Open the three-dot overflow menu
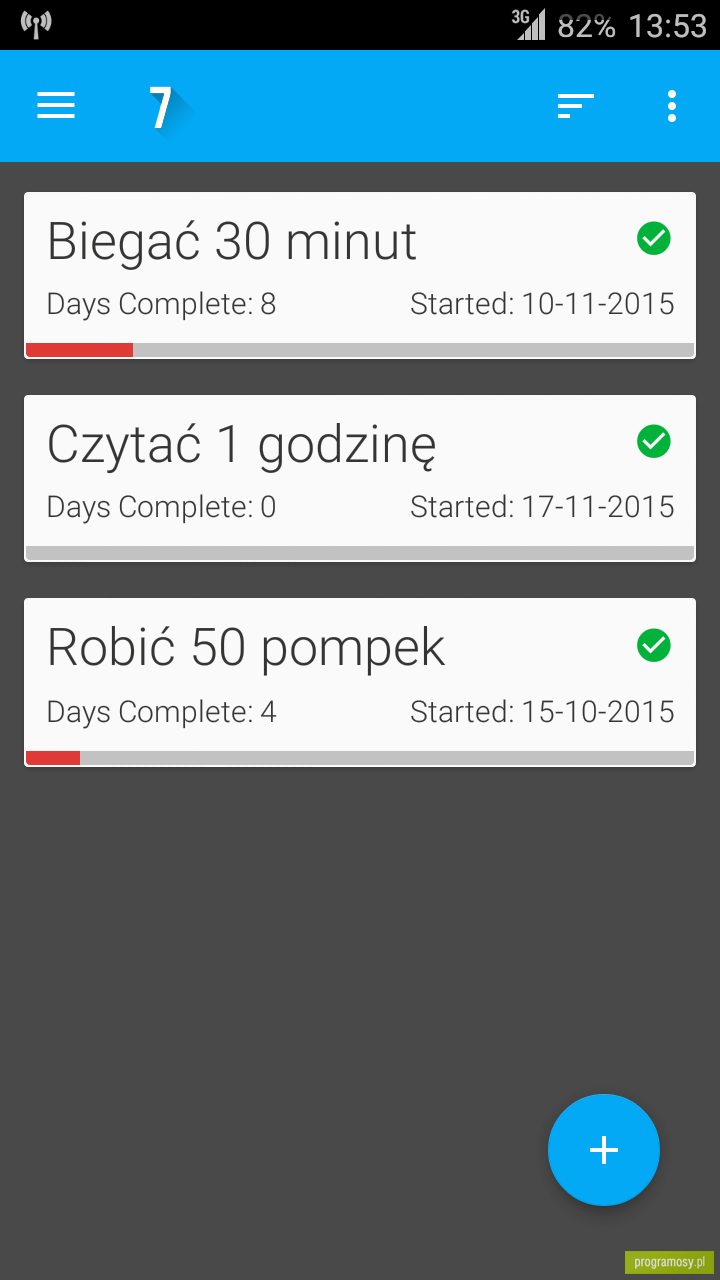 (x=672, y=106)
